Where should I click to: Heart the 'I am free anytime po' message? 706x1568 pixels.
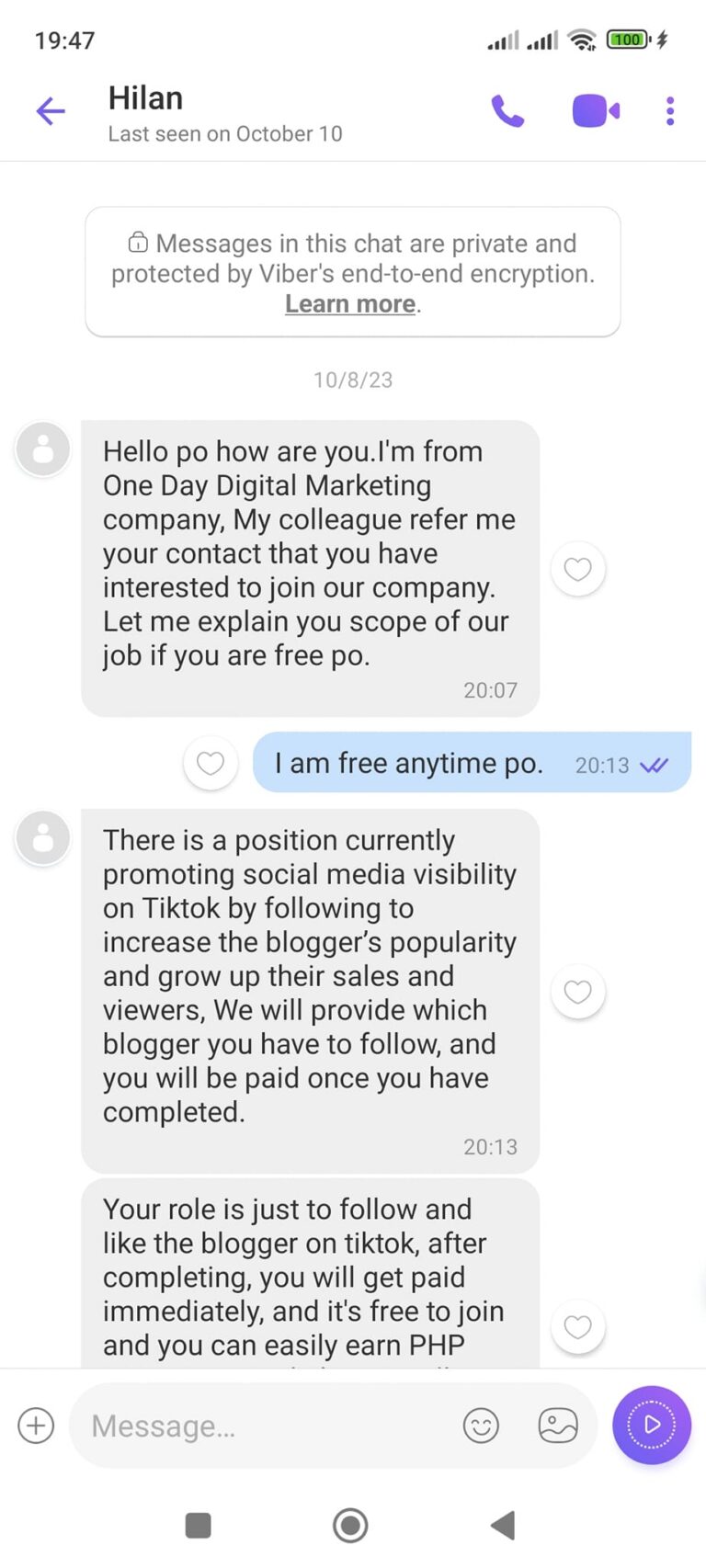(x=211, y=763)
